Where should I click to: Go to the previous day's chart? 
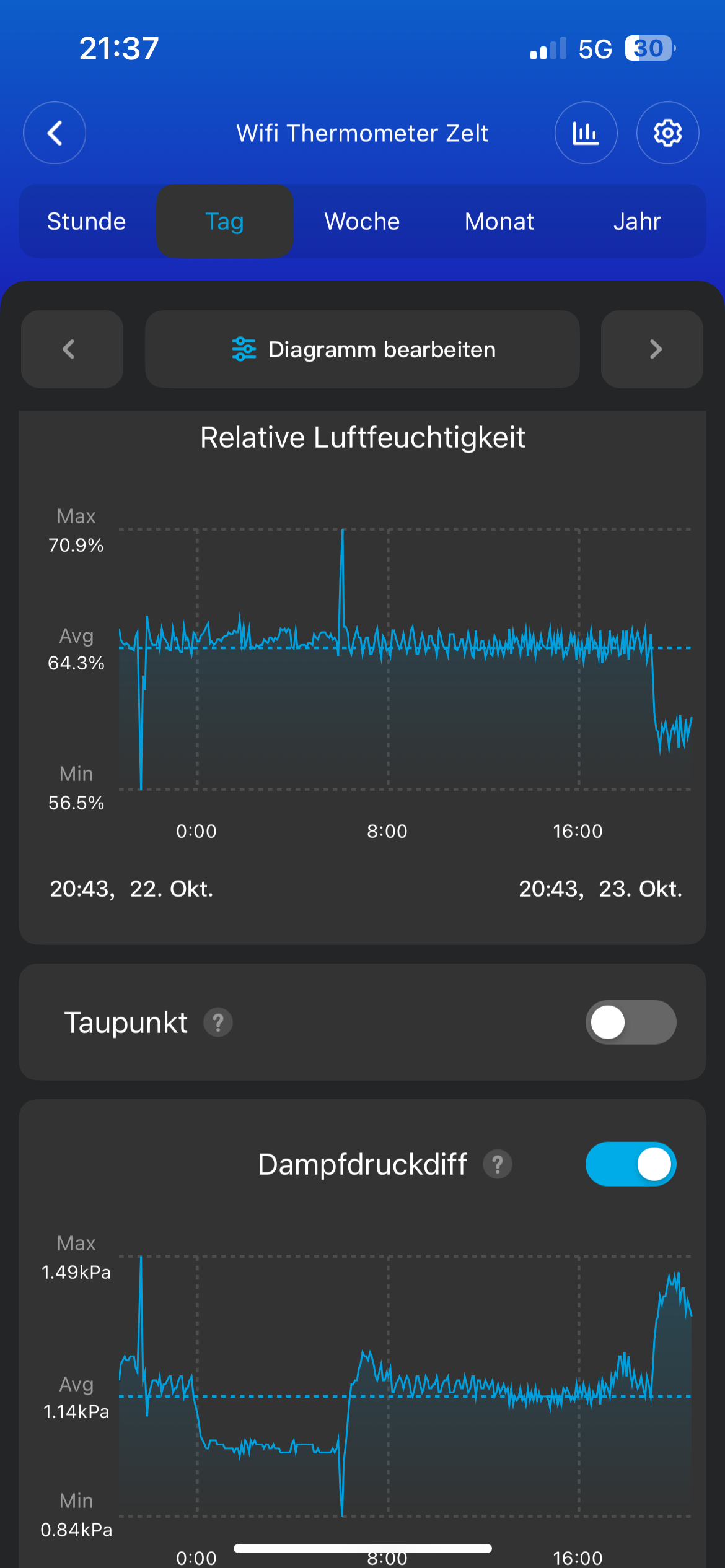point(72,349)
